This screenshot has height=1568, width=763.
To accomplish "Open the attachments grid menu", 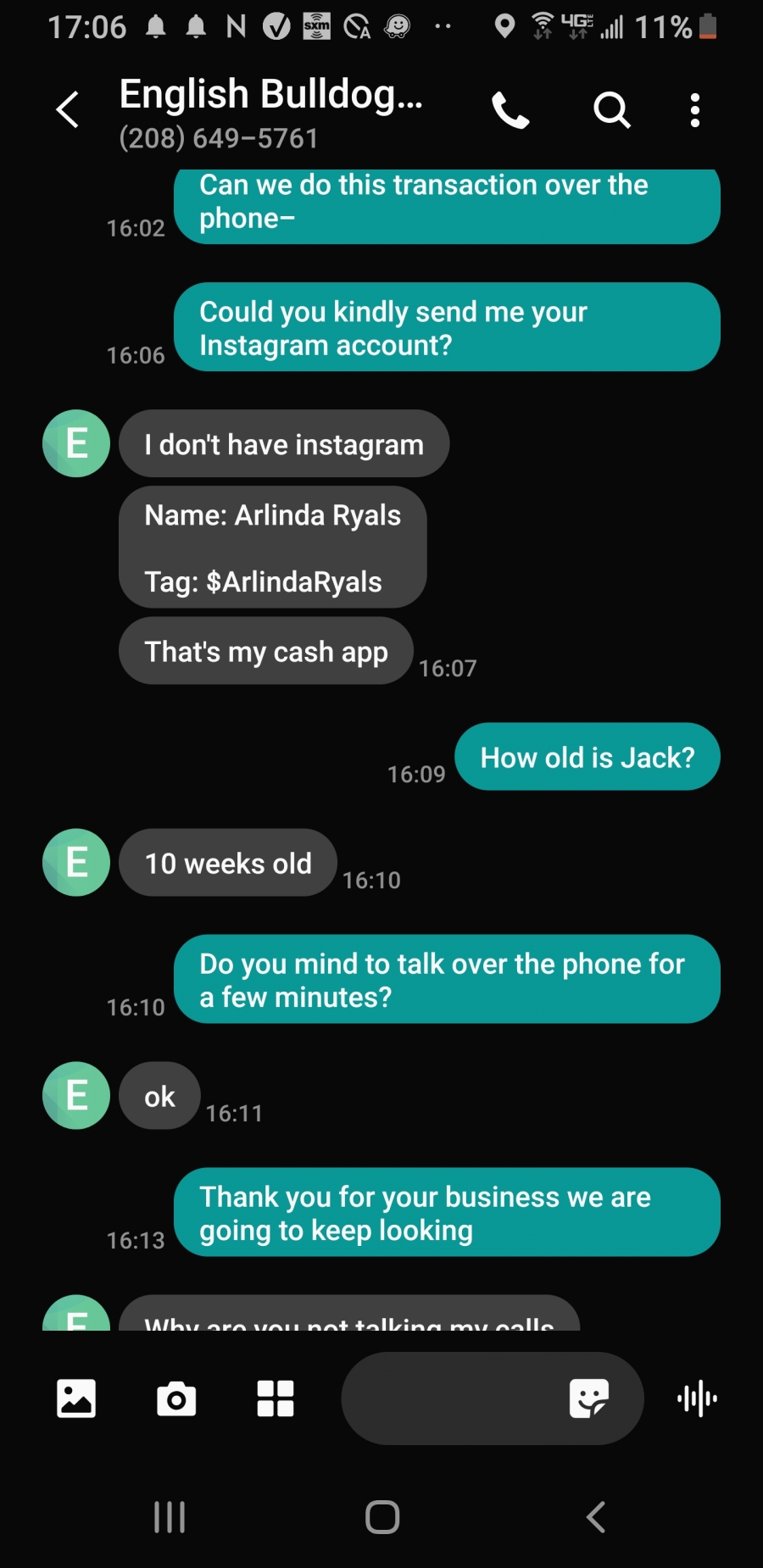I will click(276, 1398).
